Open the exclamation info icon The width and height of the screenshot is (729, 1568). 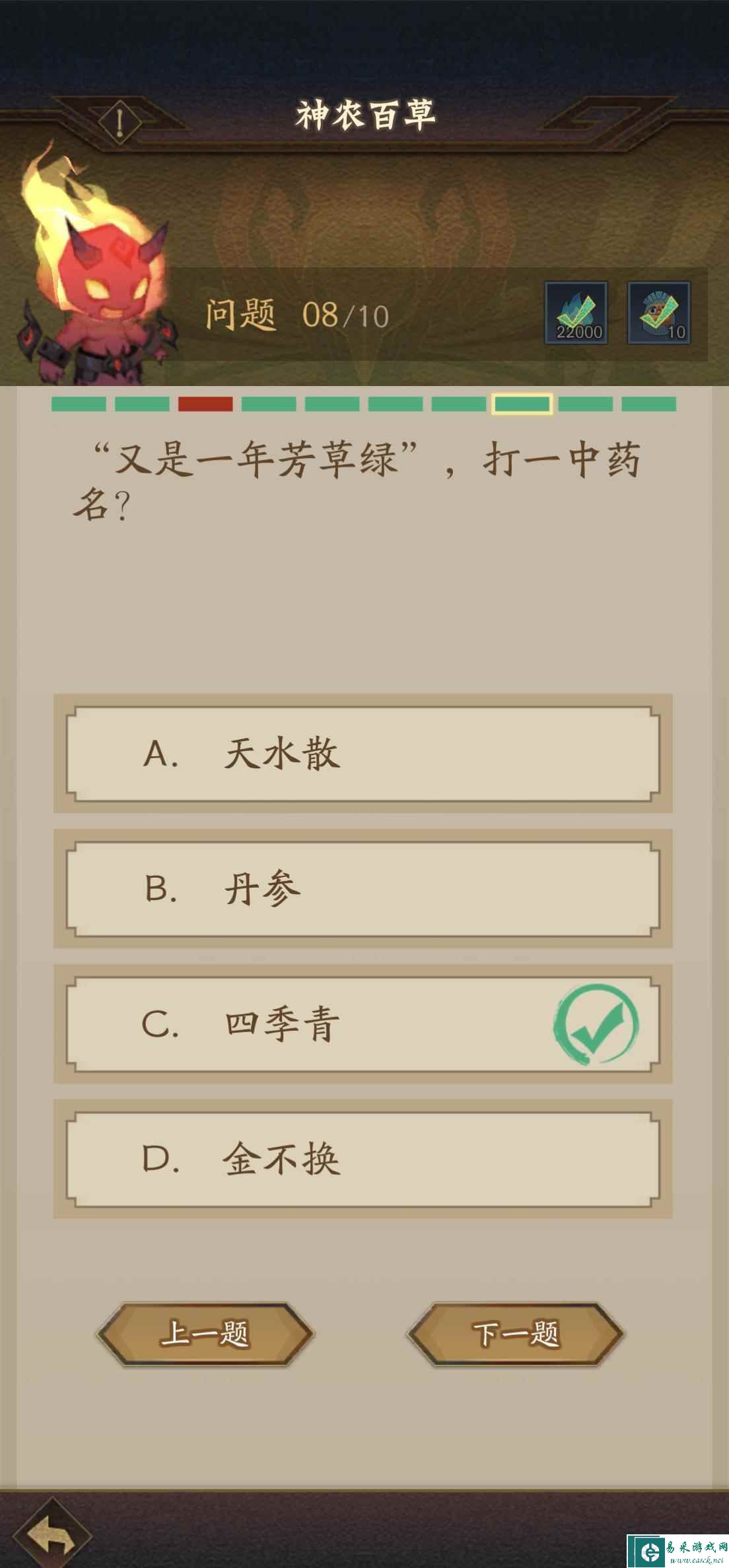[120, 122]
